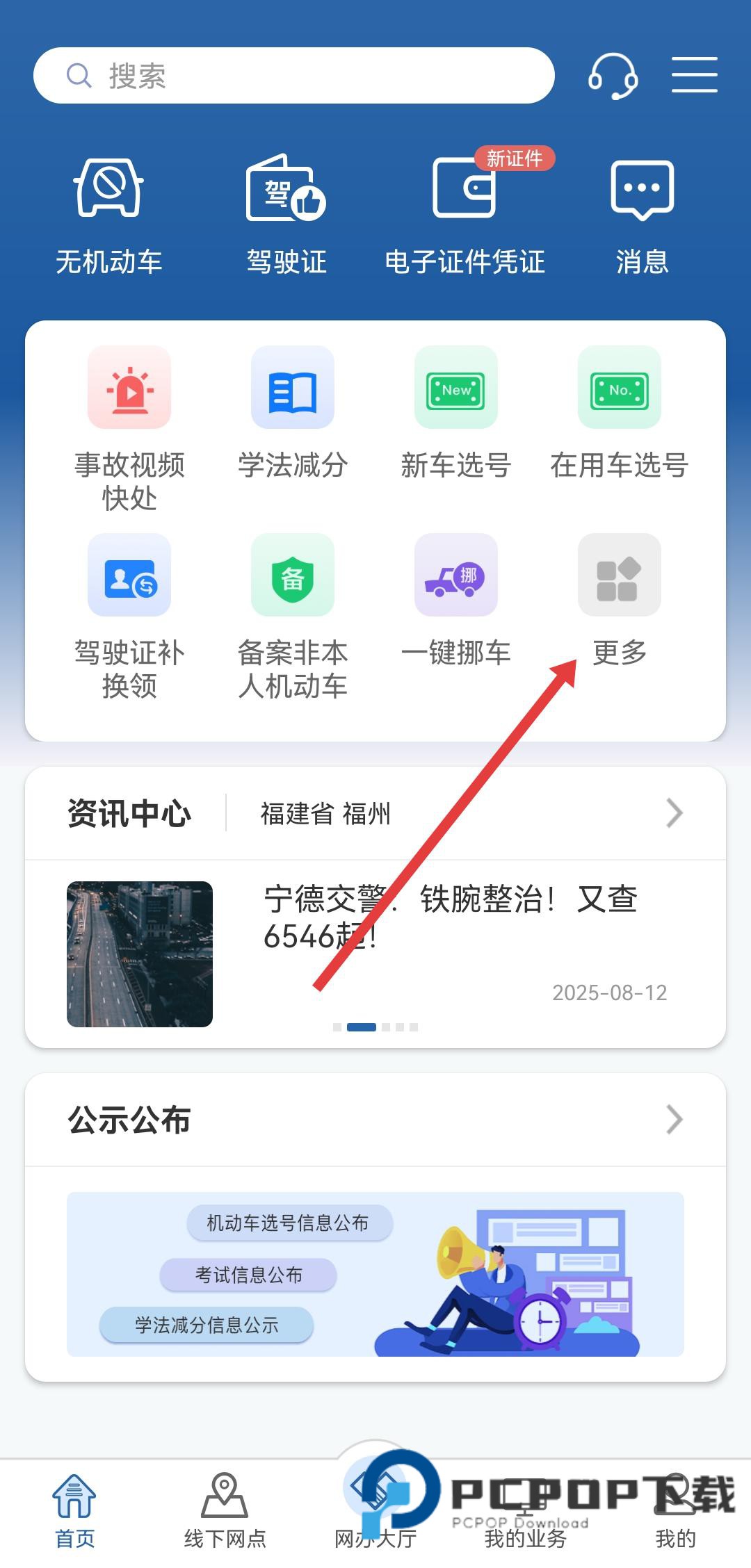Open the hamburger menu
This screenshot has height=1568, width=751.
click(x=693, y=74)
